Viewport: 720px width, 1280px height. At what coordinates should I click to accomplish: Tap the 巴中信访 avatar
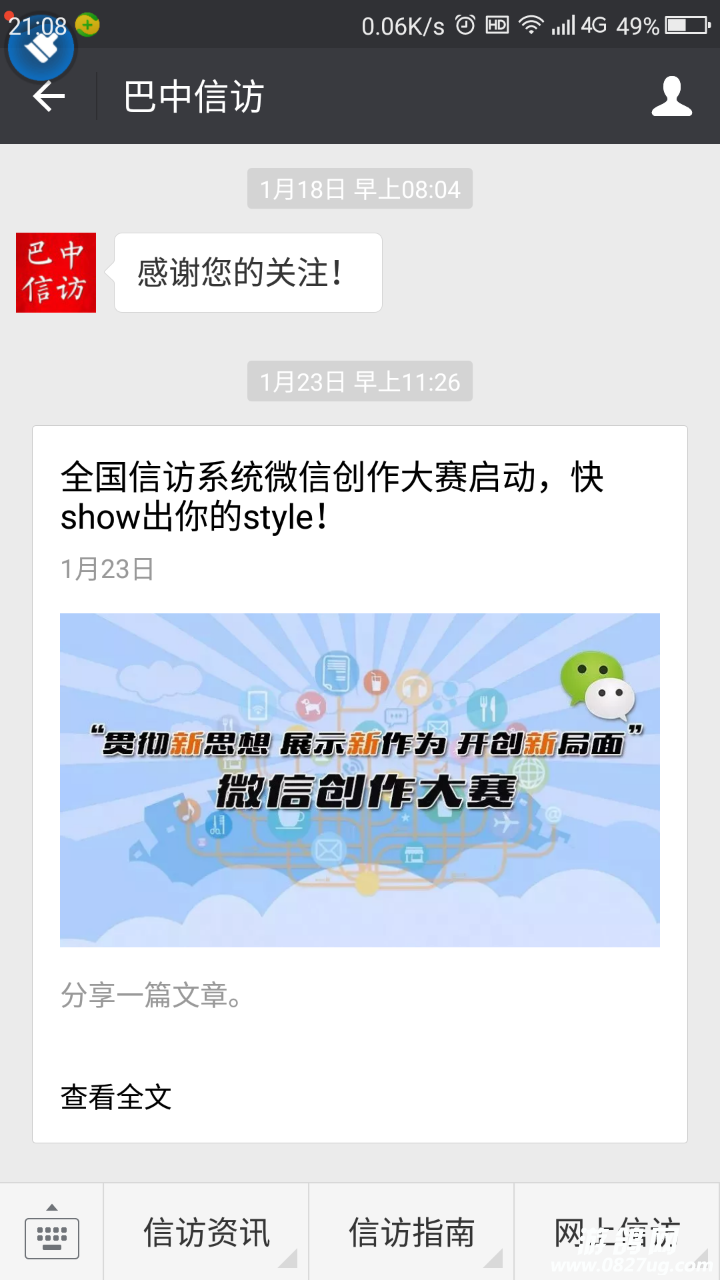click(x=56, y=272)
